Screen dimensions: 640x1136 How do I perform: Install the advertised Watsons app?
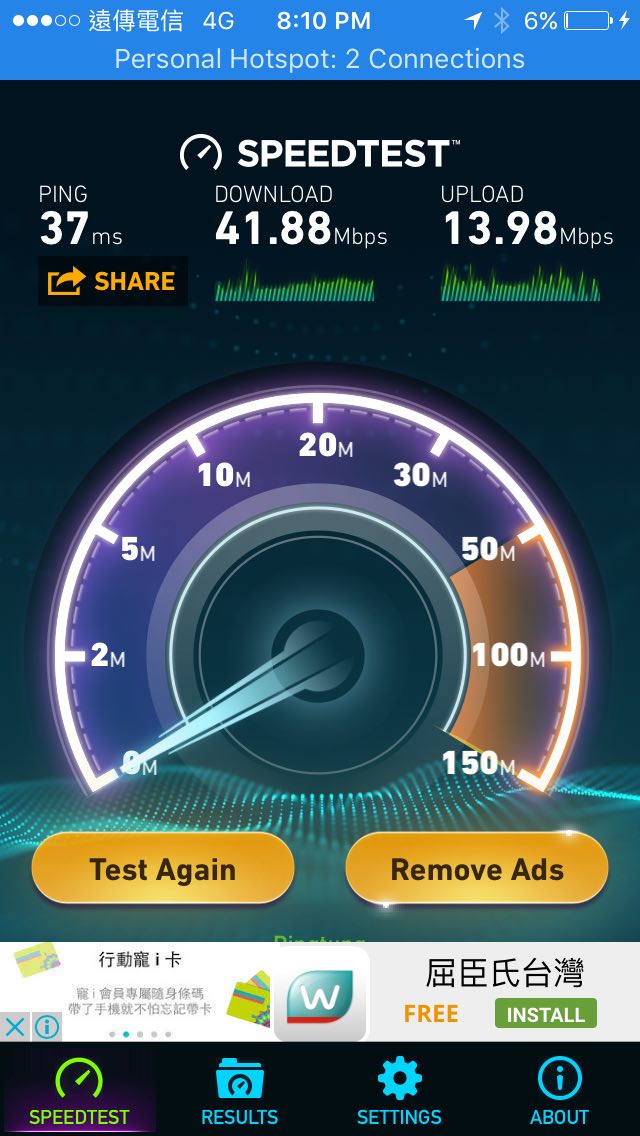(x=545, y=1014)
